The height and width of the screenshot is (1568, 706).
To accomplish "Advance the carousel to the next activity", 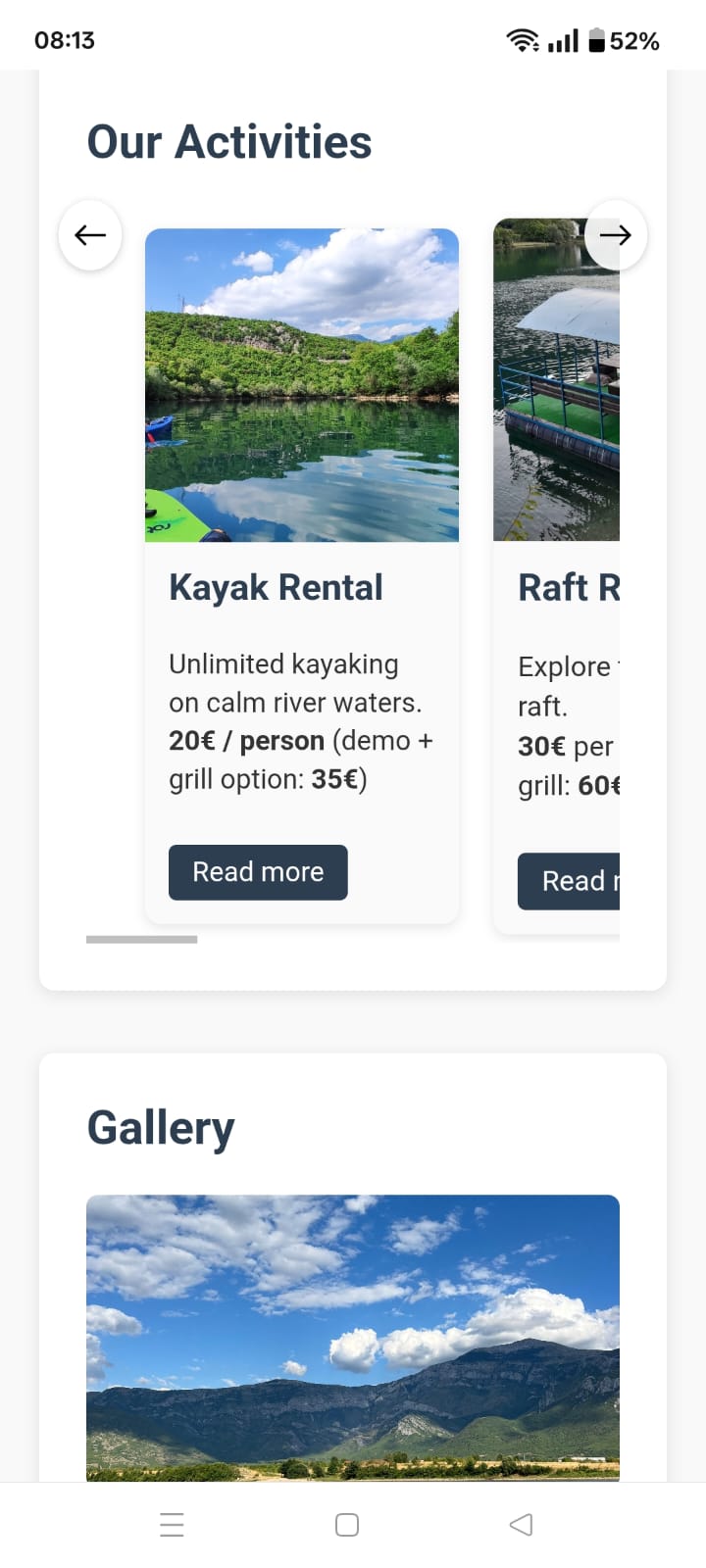I will (615, 235).
